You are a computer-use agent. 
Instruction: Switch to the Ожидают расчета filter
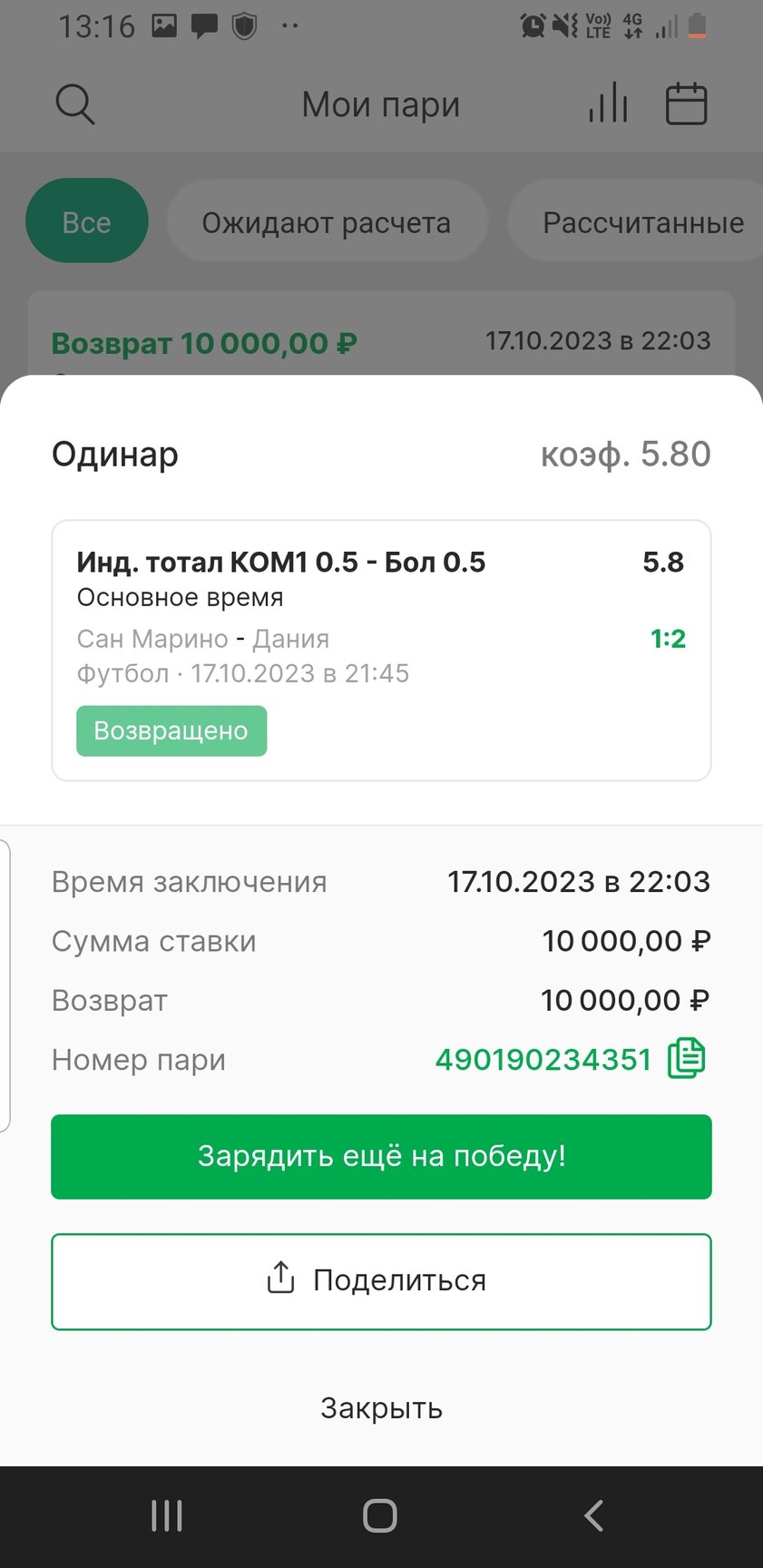click(x=326, y=222)
